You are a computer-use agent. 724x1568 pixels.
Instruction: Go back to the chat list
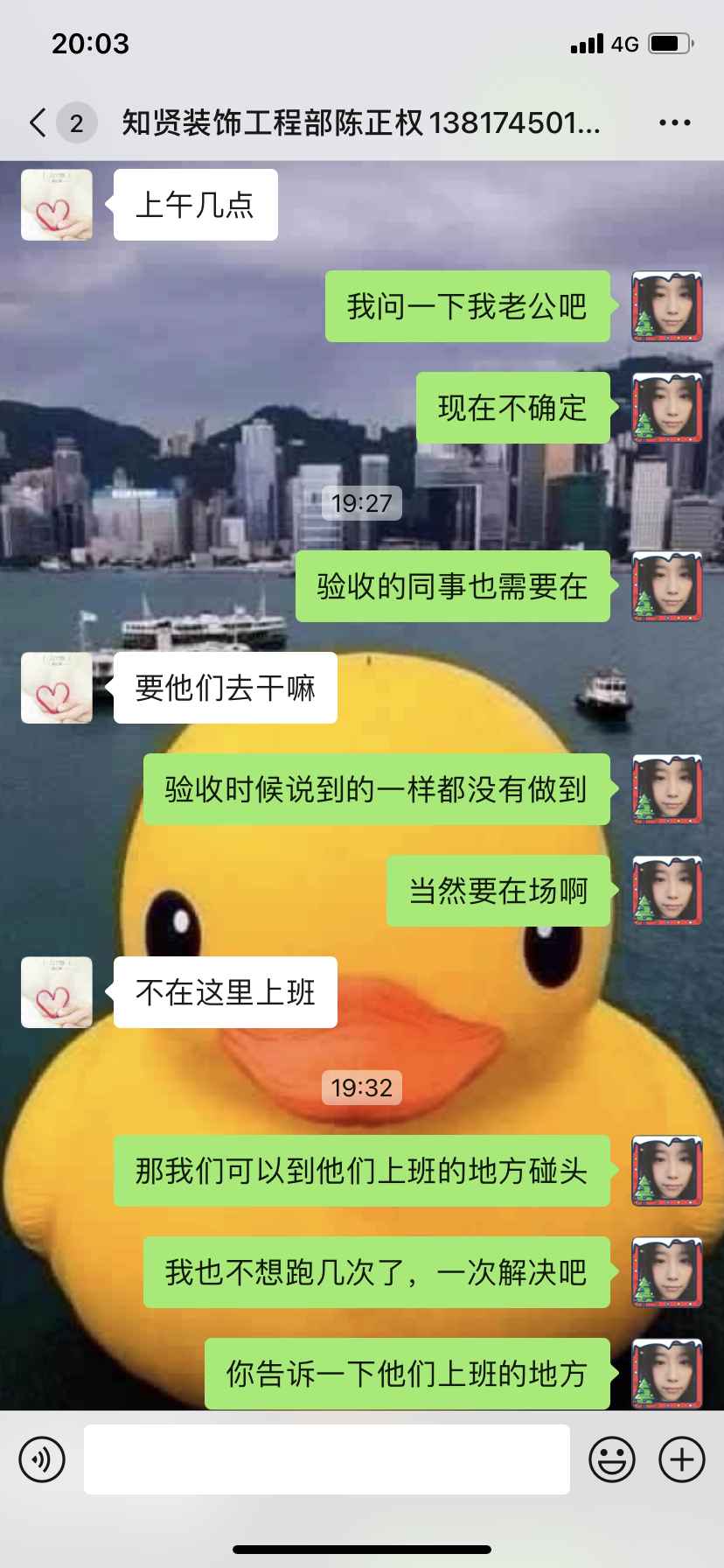click(38, 123)
